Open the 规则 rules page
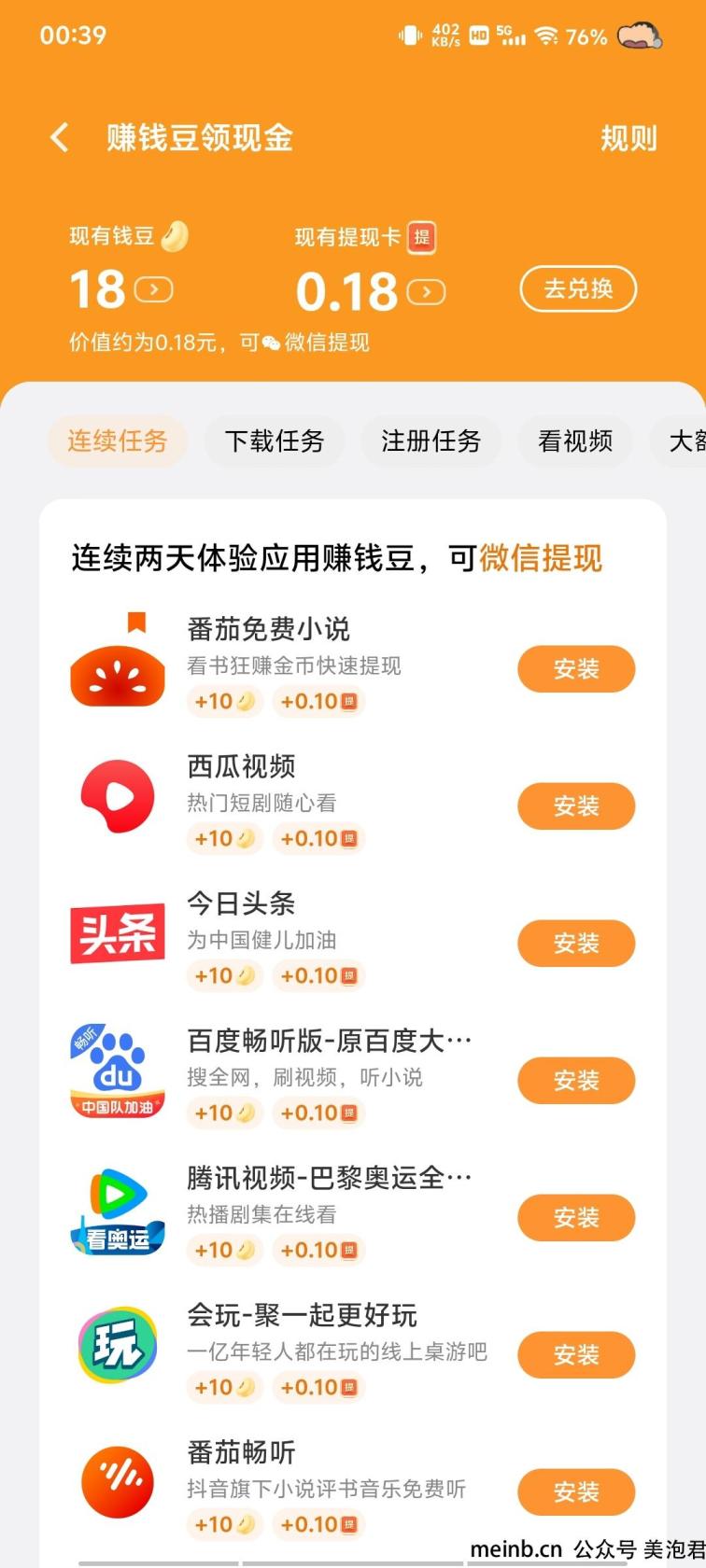The width and height of the screenshot is (706, 1568). pos(628,138)
